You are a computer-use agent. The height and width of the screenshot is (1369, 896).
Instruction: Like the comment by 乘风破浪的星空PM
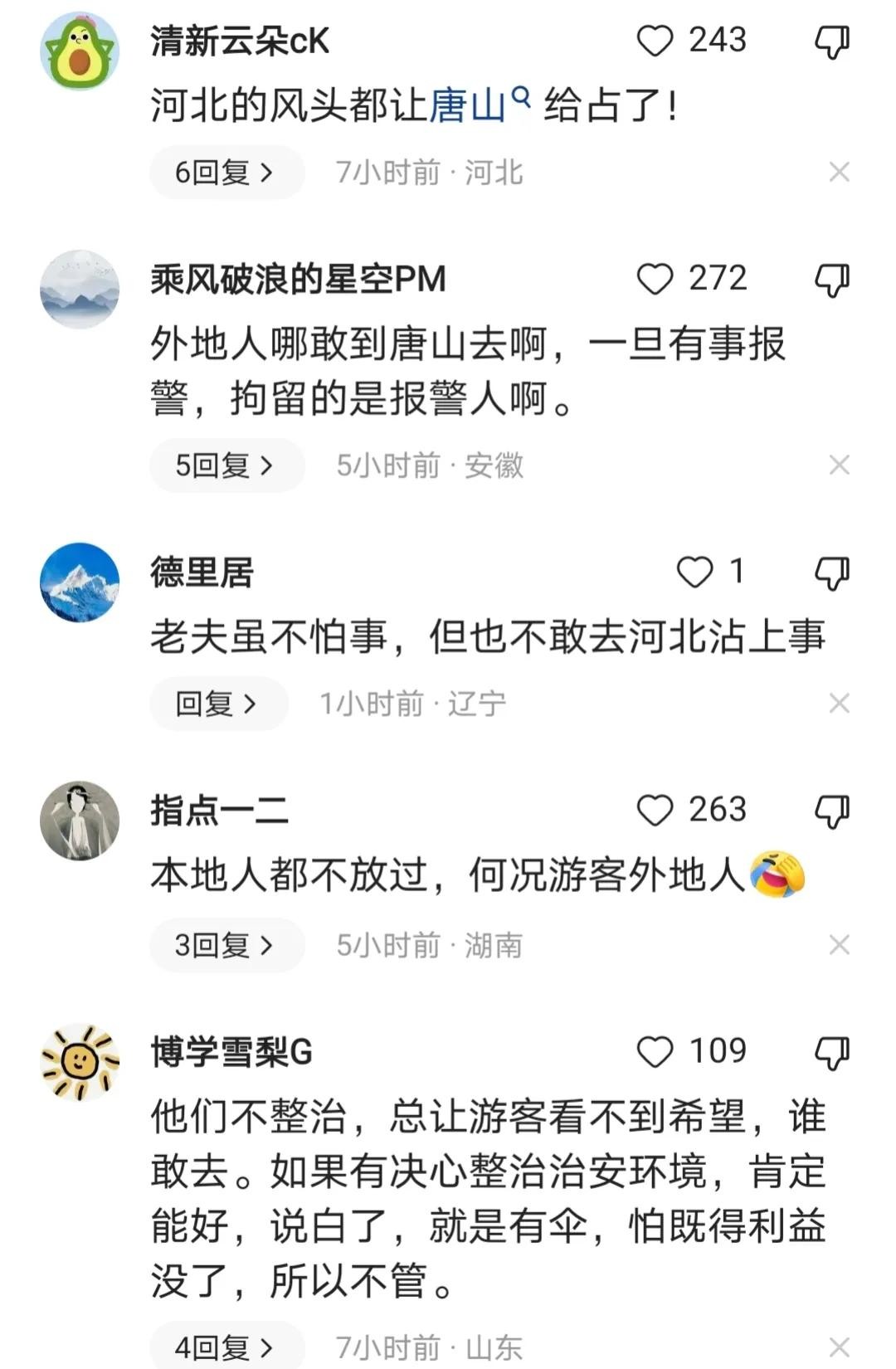[x=655, y=279]
